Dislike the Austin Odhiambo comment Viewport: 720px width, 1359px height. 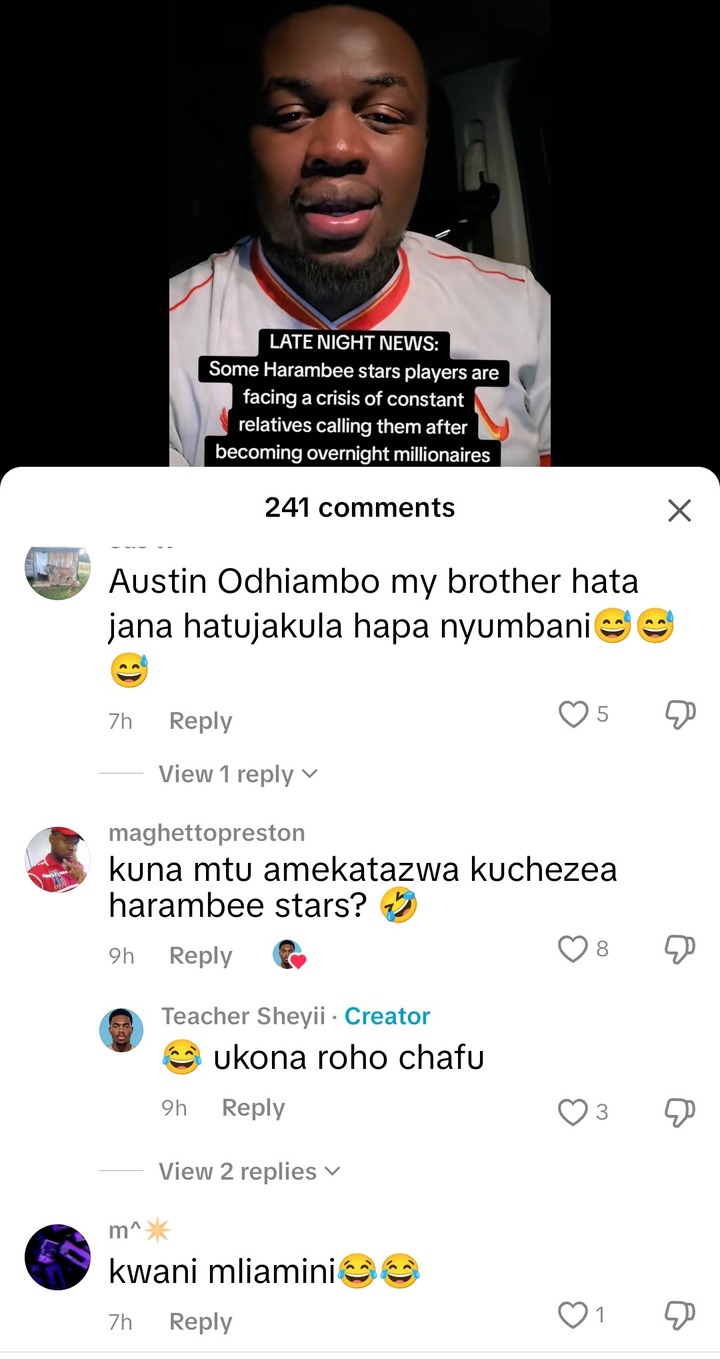coord(680,714)
